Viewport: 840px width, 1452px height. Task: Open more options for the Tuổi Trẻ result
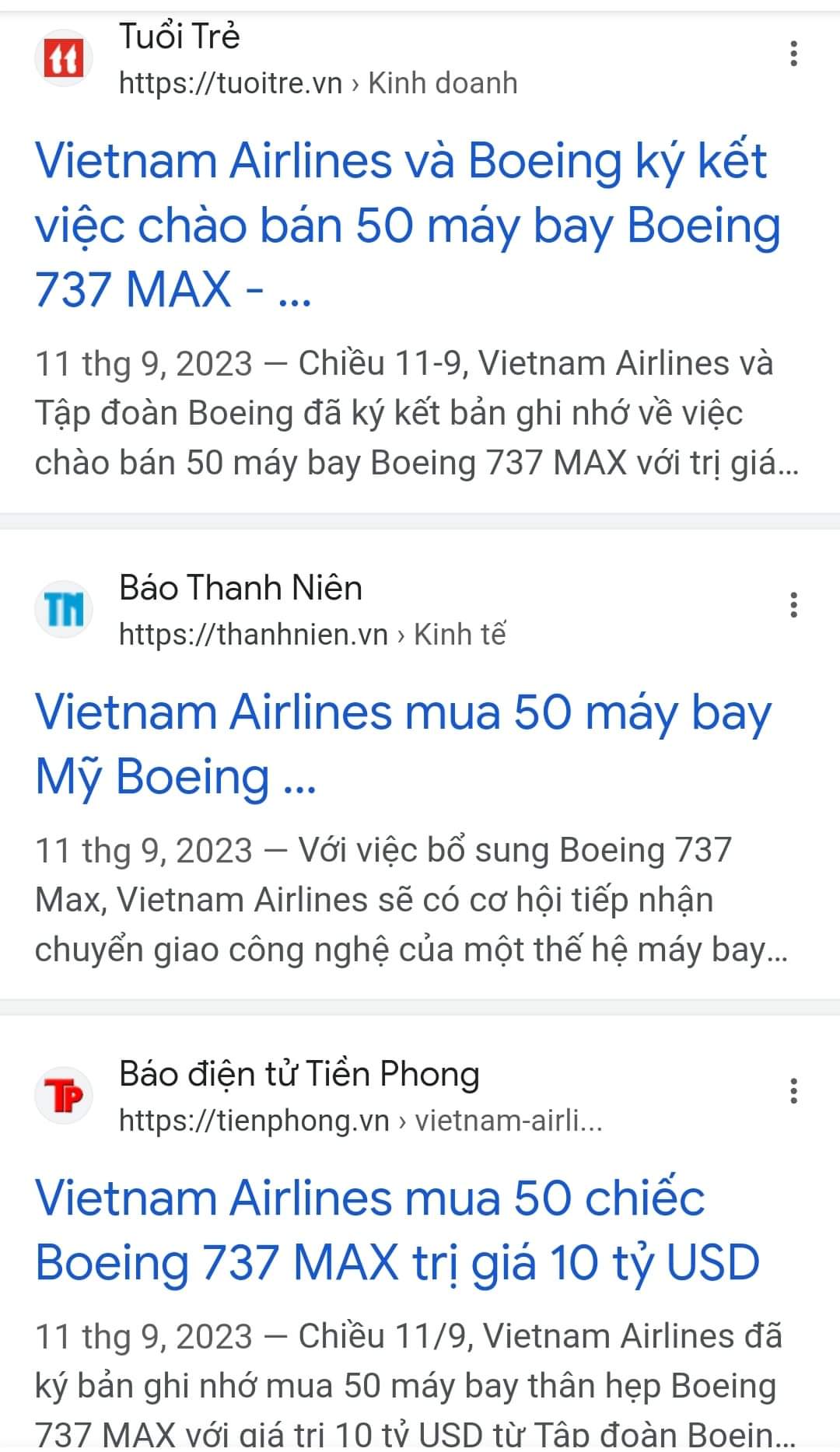[x=793, y=54]
